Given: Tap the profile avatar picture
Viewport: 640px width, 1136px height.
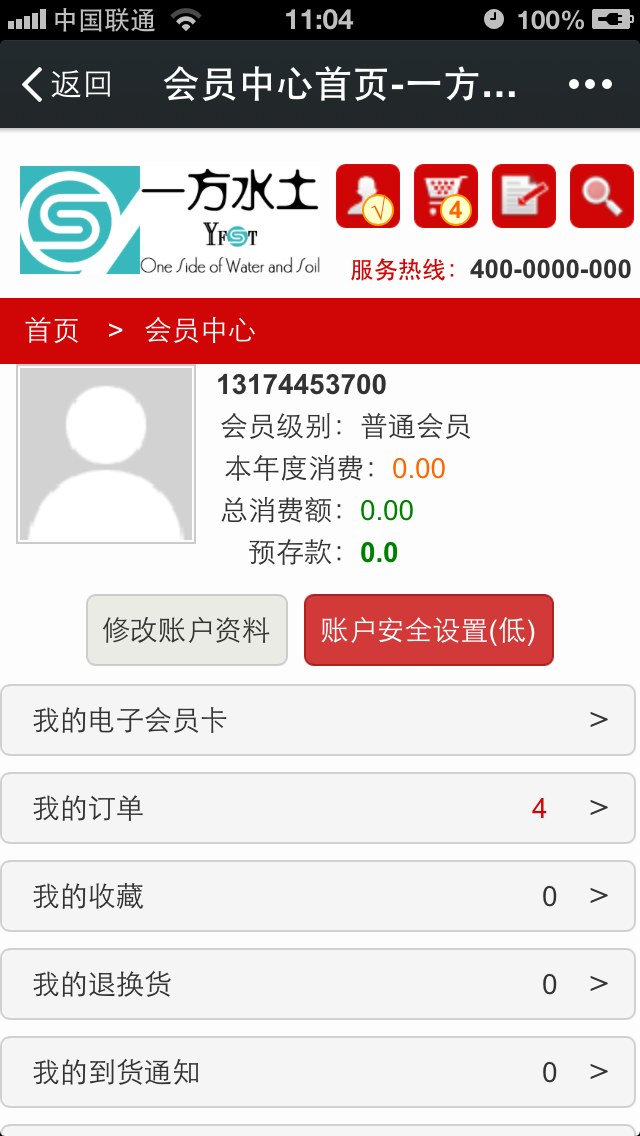Looking at the screenshot, I should (x=106, y=455).
